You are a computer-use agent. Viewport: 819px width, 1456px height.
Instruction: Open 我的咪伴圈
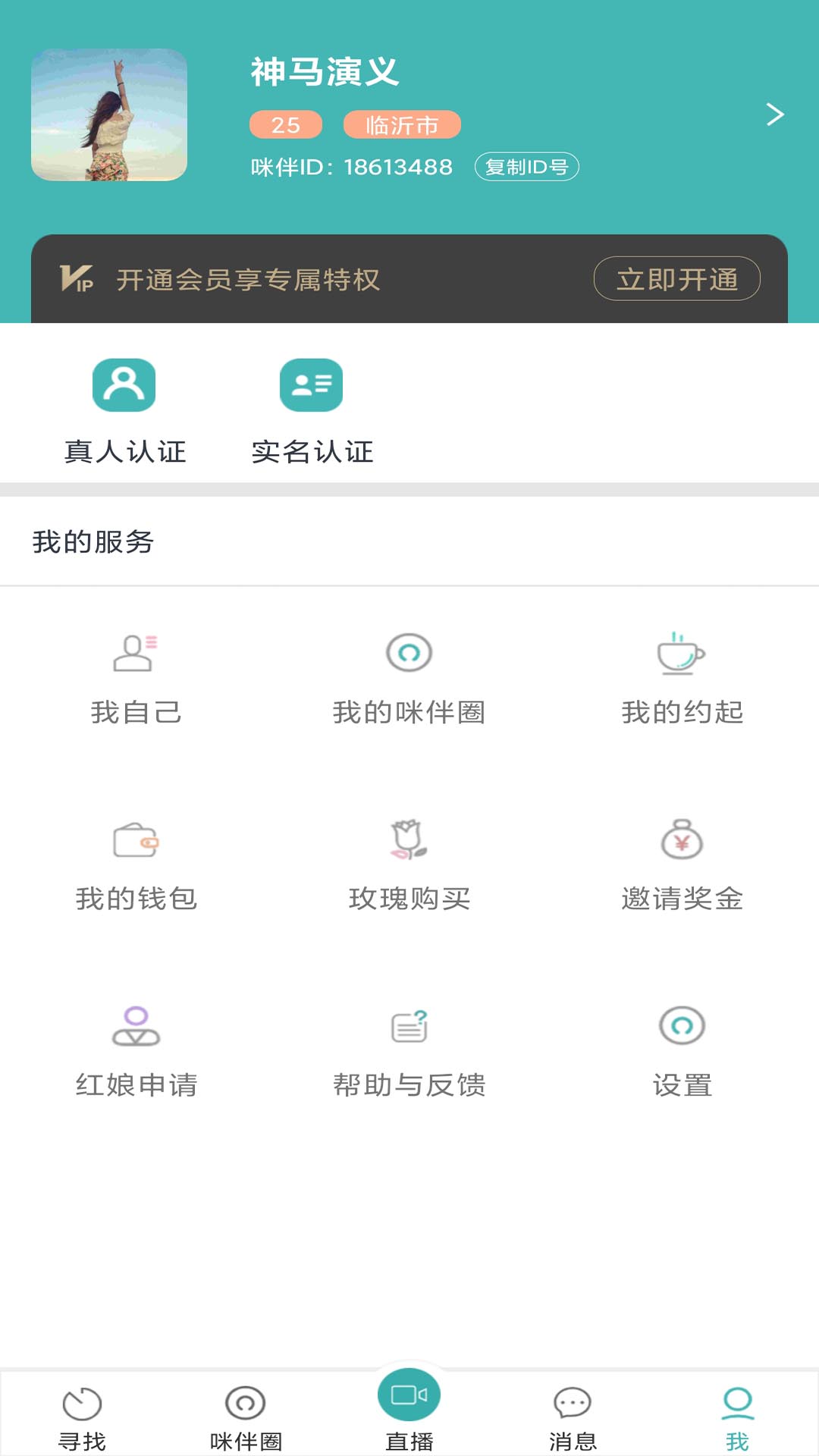coord(409,679)
